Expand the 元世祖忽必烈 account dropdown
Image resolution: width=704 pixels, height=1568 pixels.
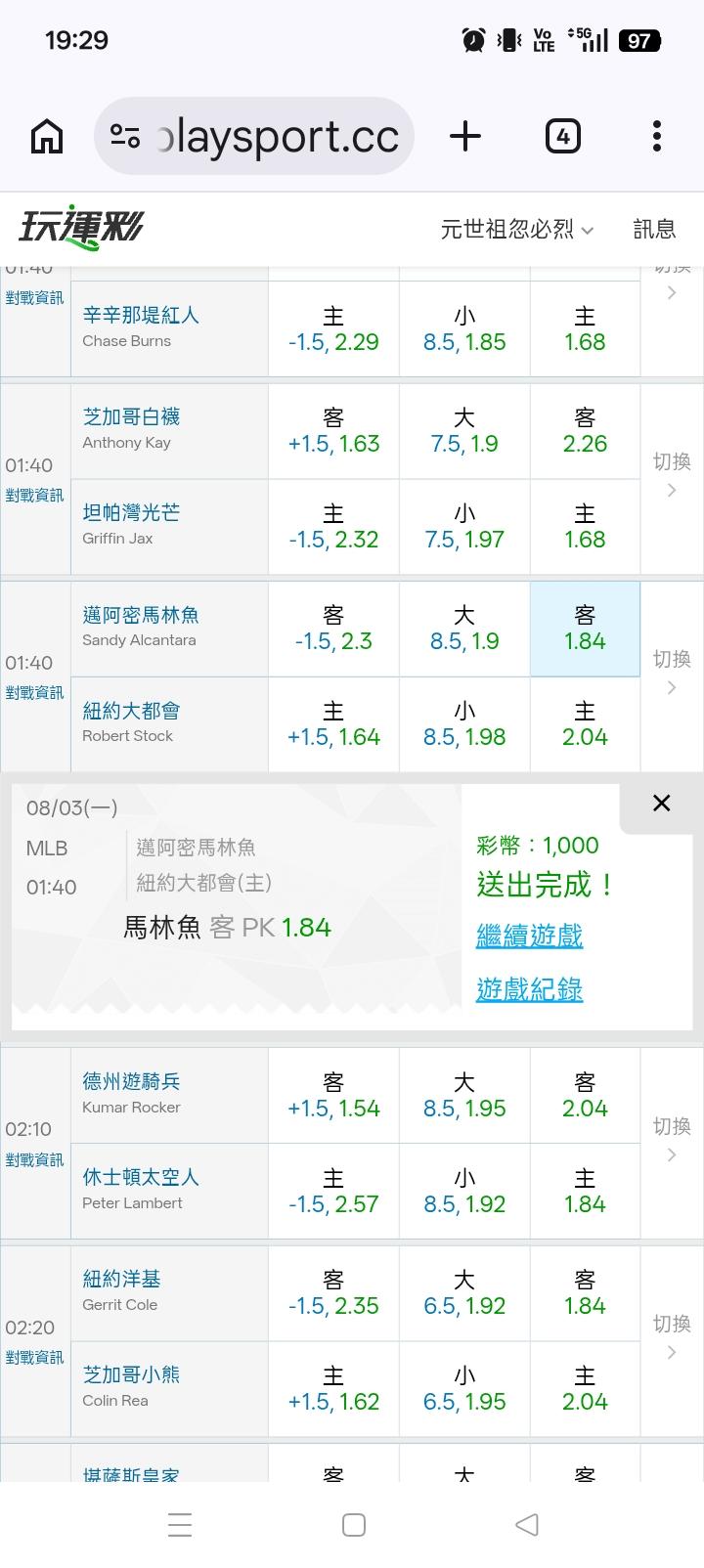(x=517, y=229)
